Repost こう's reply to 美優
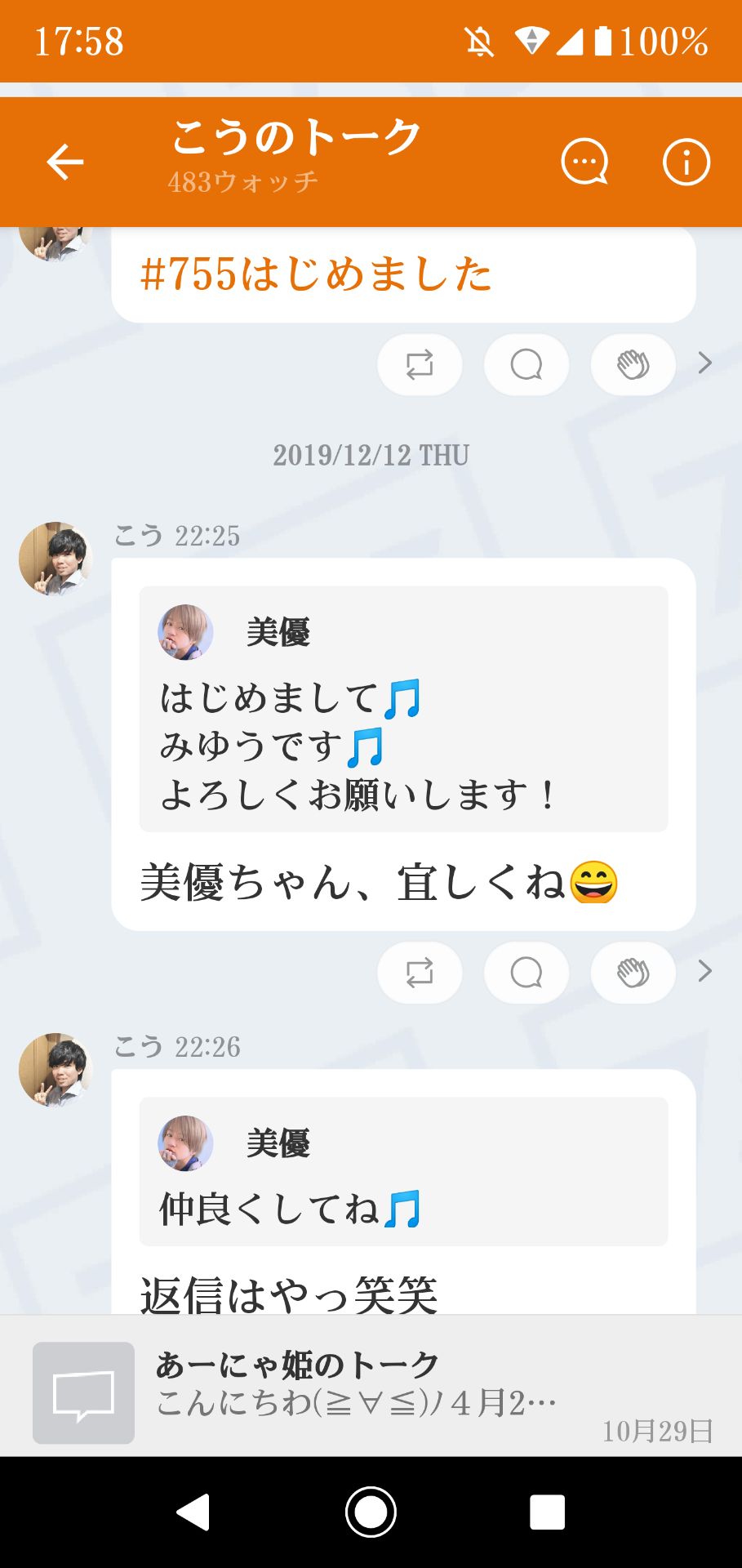742x1568 pixels. 420,973
